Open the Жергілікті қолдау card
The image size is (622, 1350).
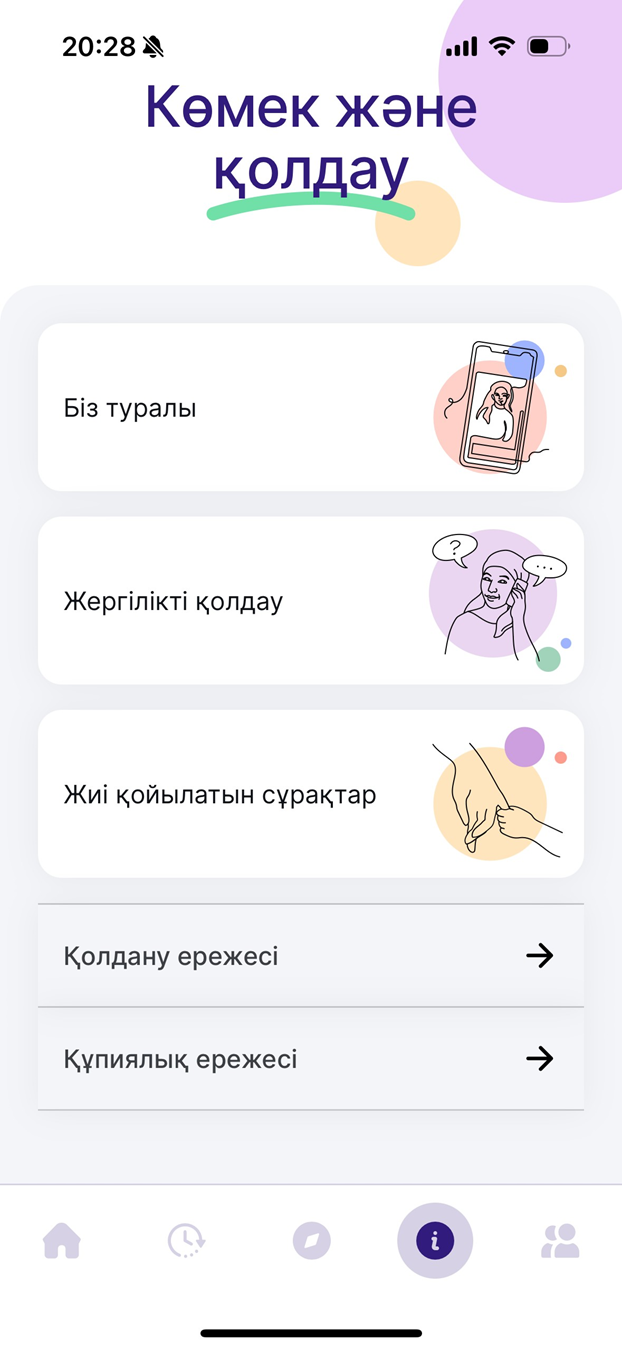coord(310,601)
